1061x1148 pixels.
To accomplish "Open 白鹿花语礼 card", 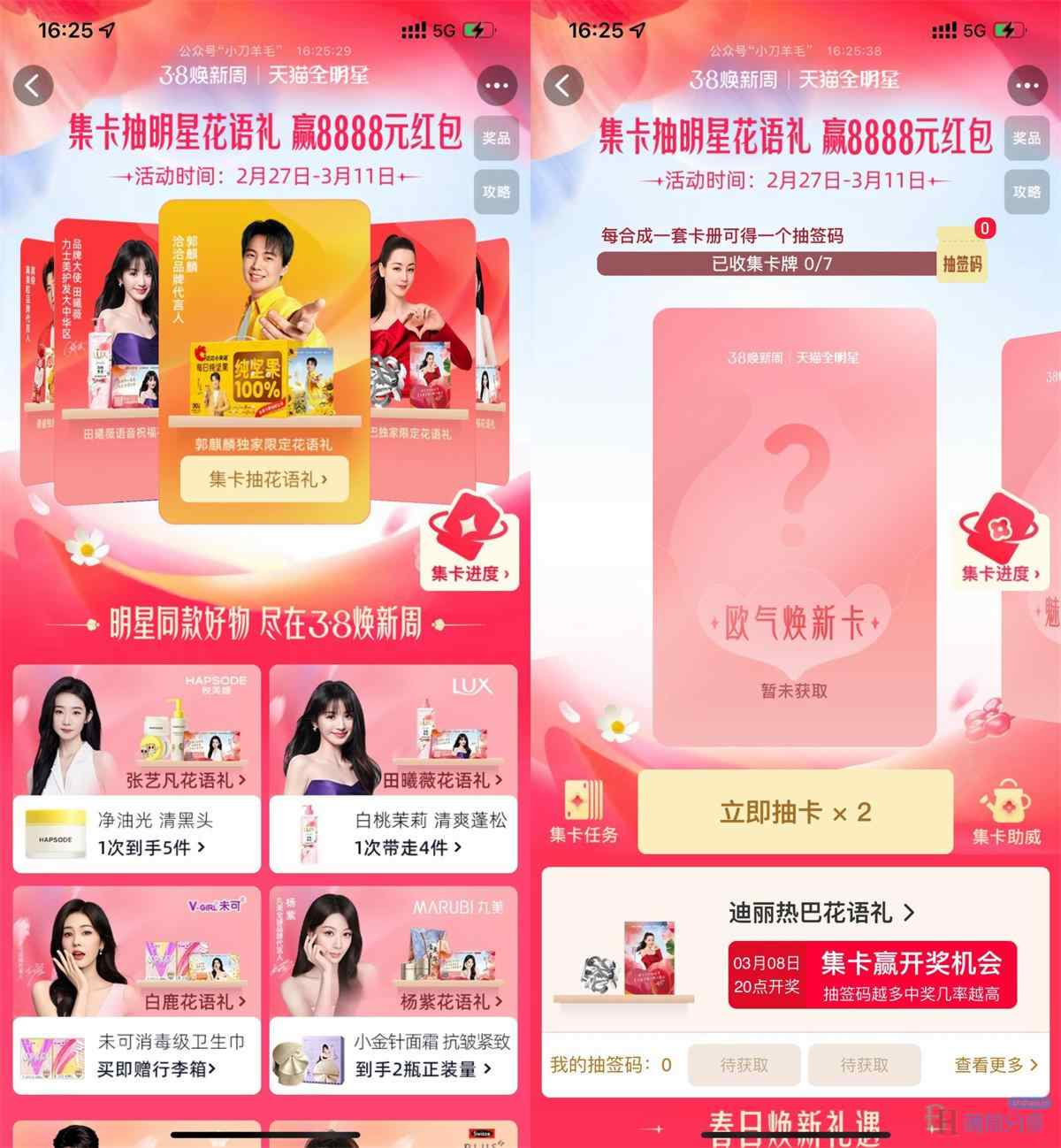I will 195,1001.
